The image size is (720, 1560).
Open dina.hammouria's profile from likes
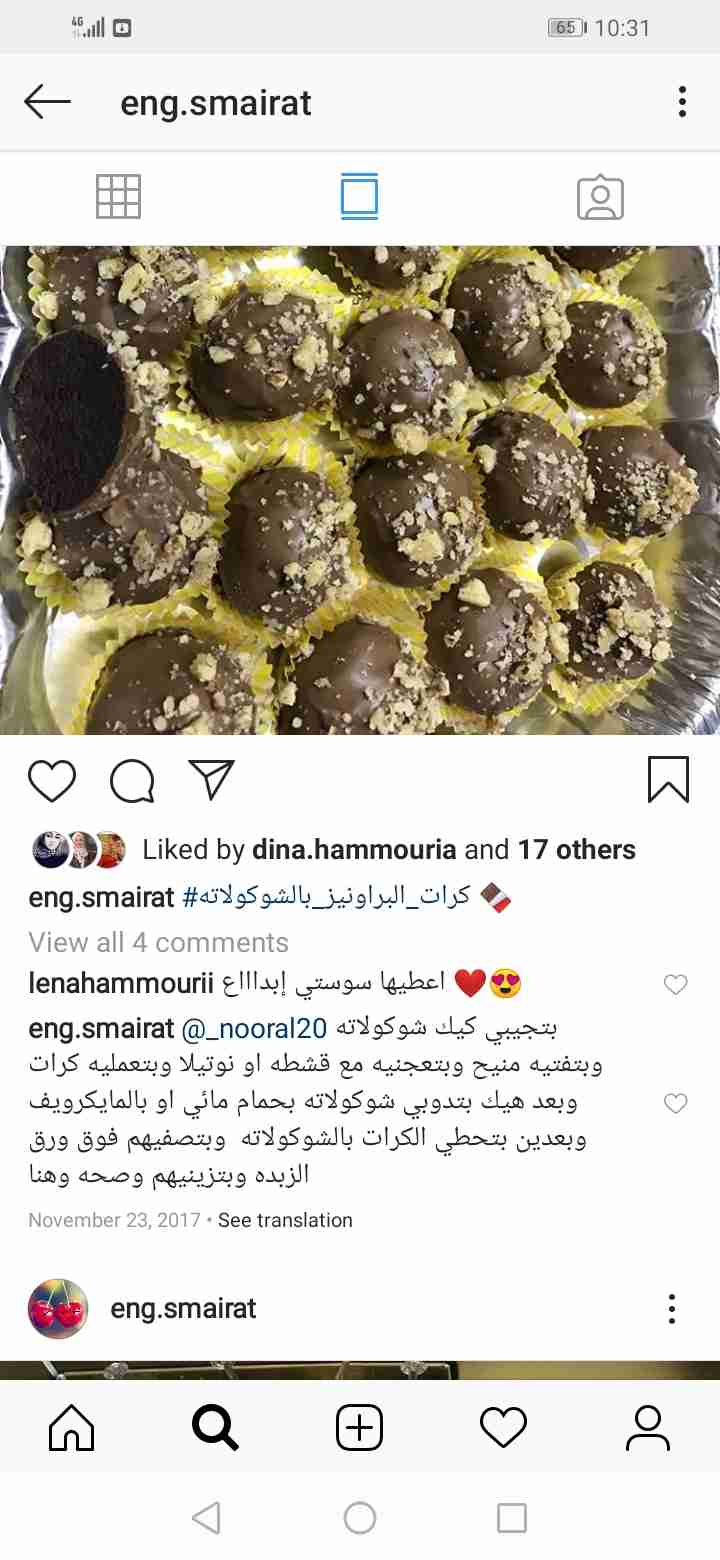click(354, 850)
